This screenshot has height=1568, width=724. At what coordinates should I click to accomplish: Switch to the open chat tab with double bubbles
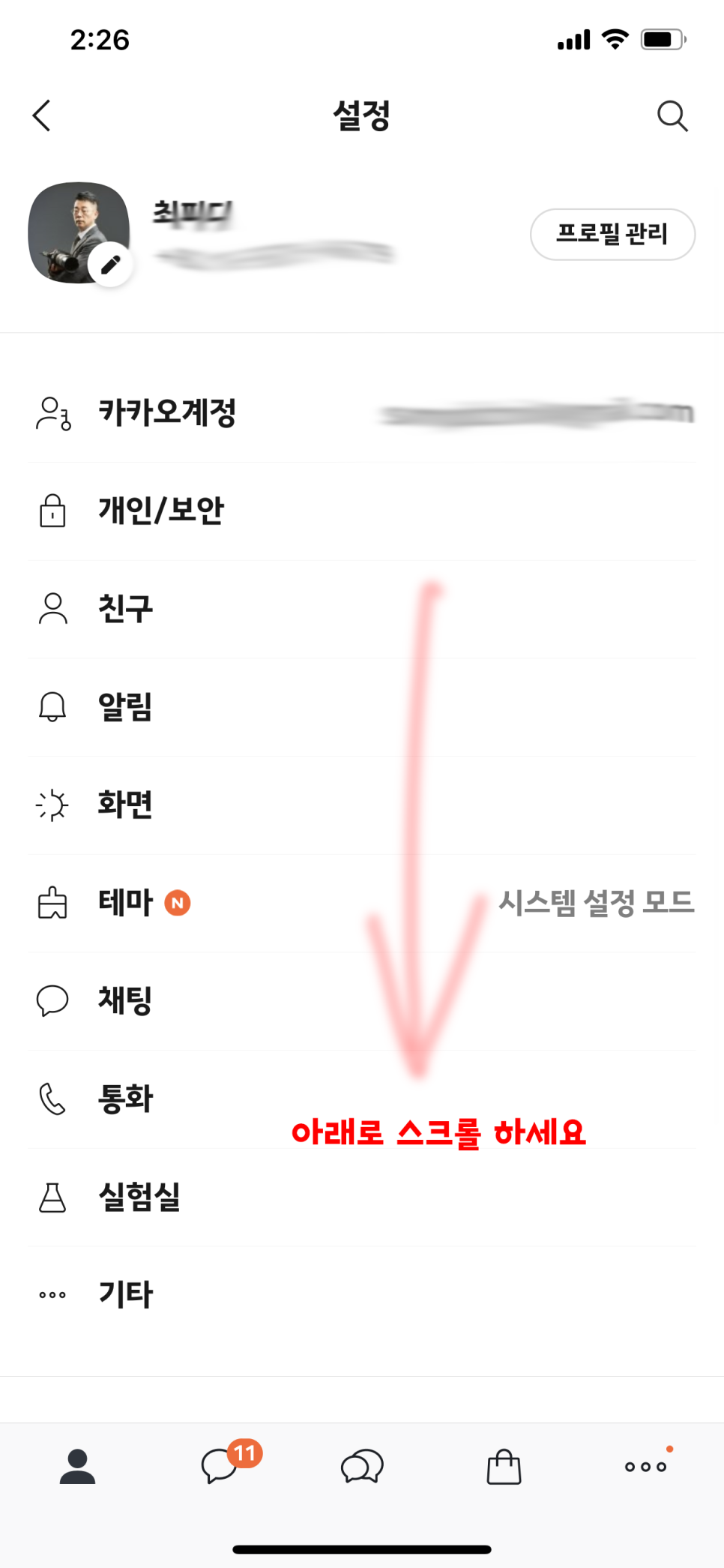362,1467
